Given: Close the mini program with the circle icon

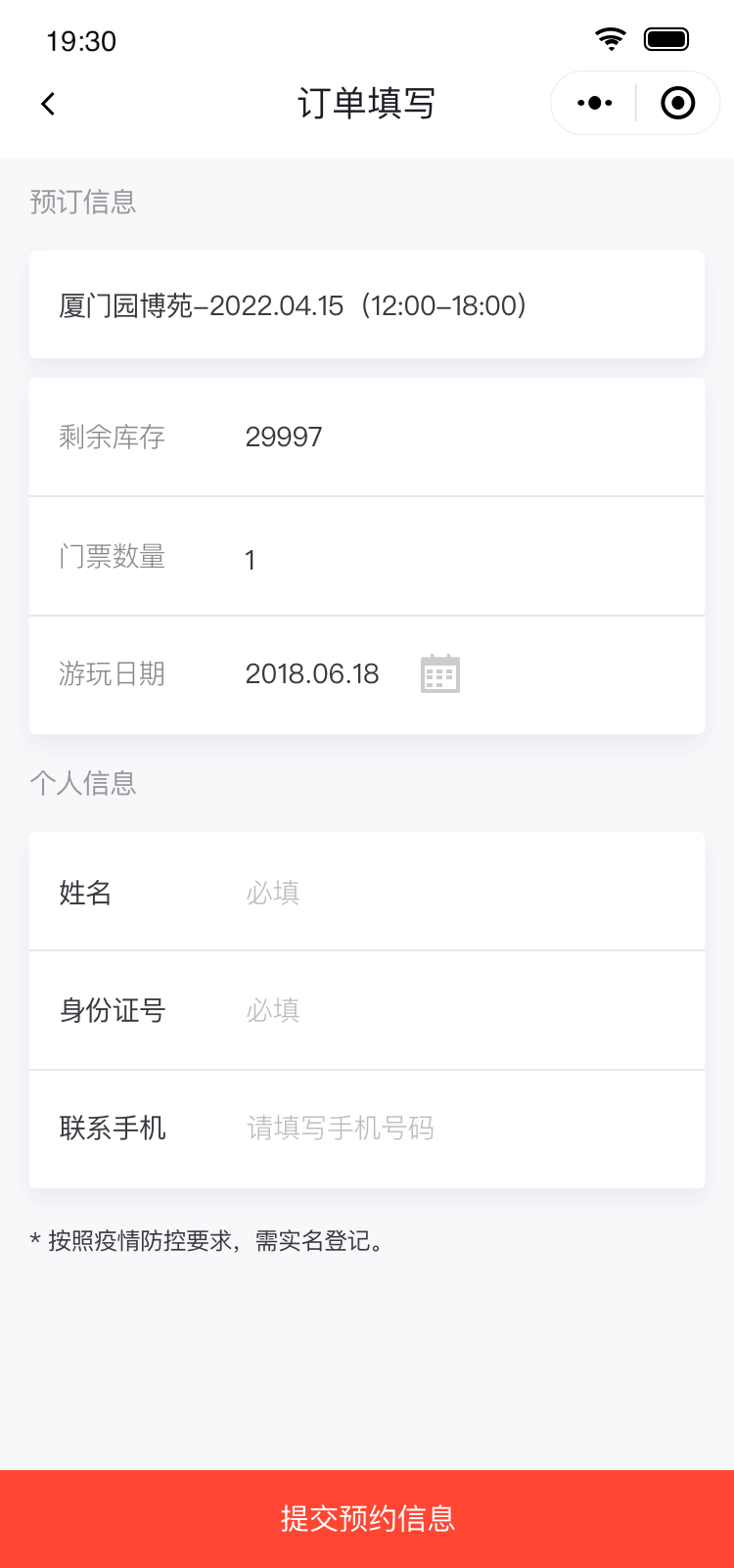Looking at the screenshot, I should click(677, 103).
